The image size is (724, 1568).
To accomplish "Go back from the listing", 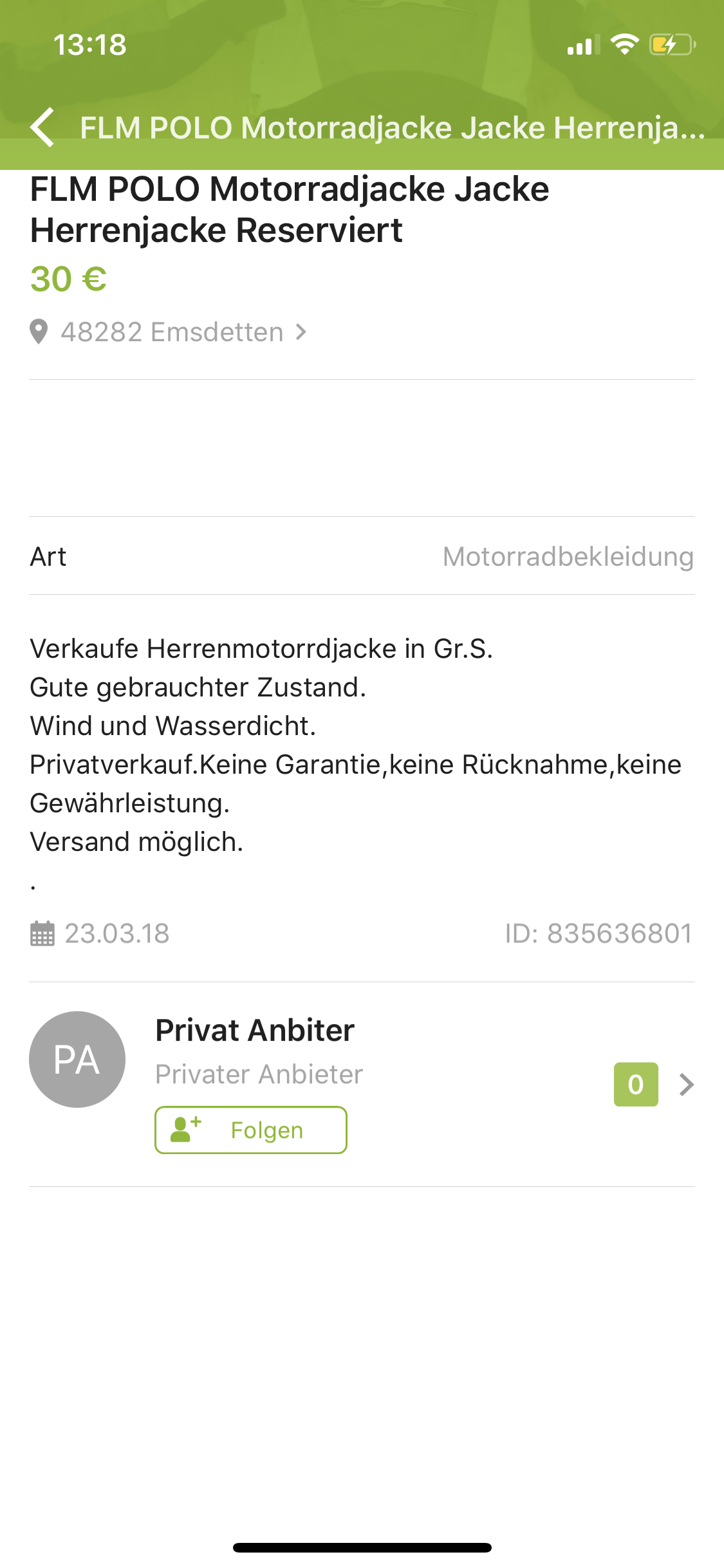I will pos(42,127).
